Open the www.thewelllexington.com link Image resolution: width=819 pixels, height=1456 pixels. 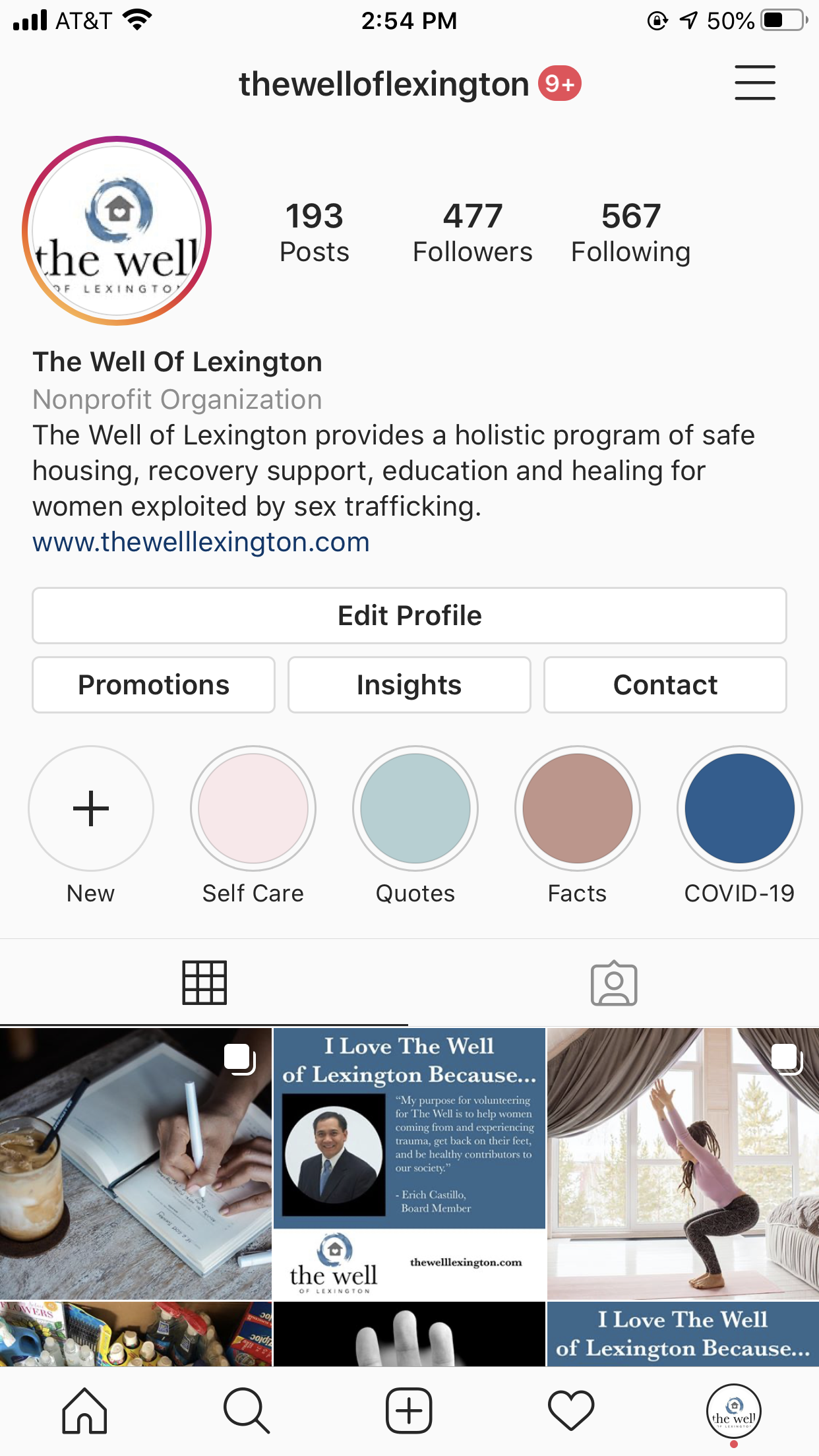(x=201, y=542)
